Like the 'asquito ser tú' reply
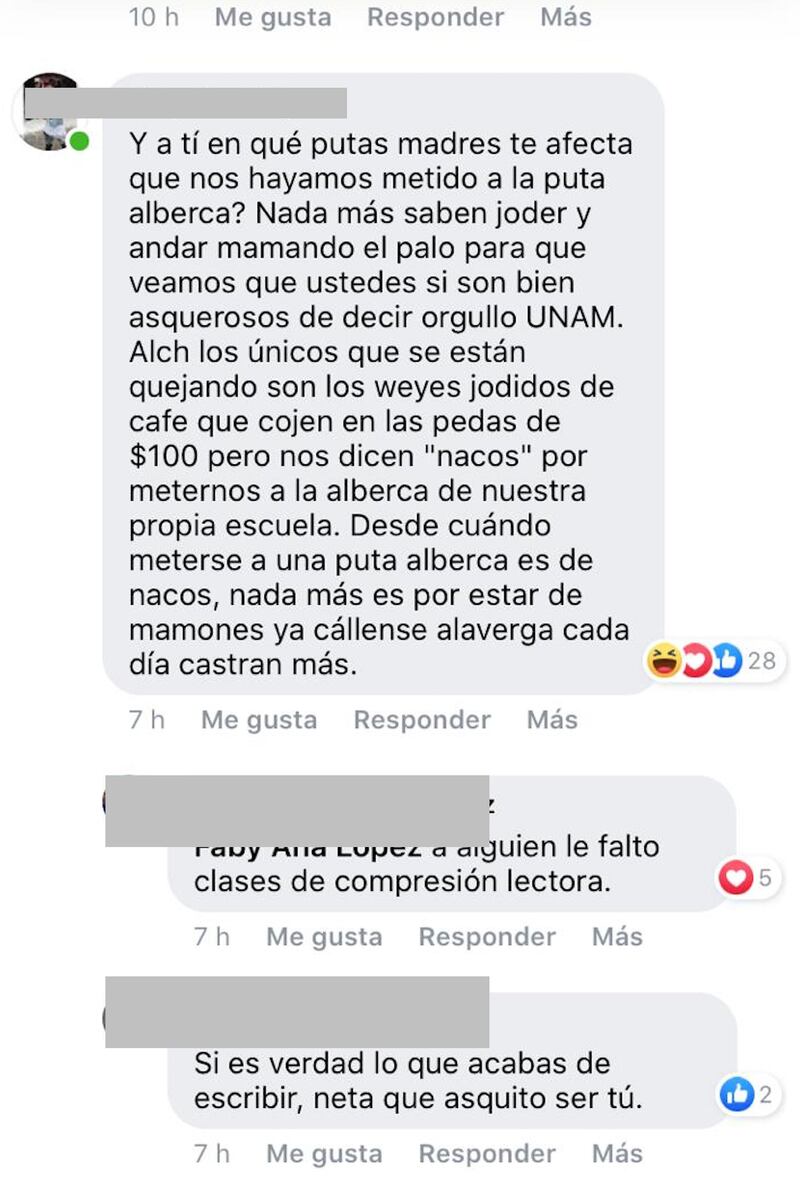 pyautogui.click(x=324, y=1154)
